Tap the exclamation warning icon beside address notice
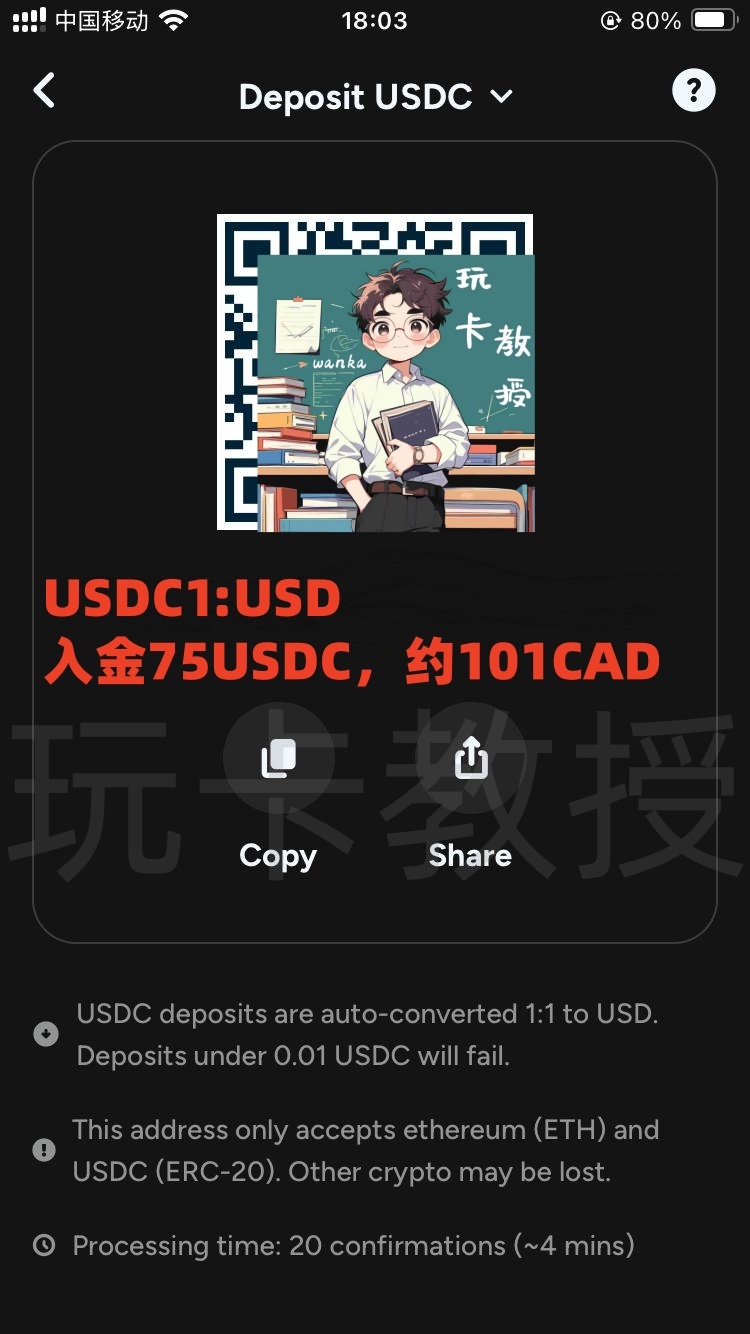 click(45, 1150)
